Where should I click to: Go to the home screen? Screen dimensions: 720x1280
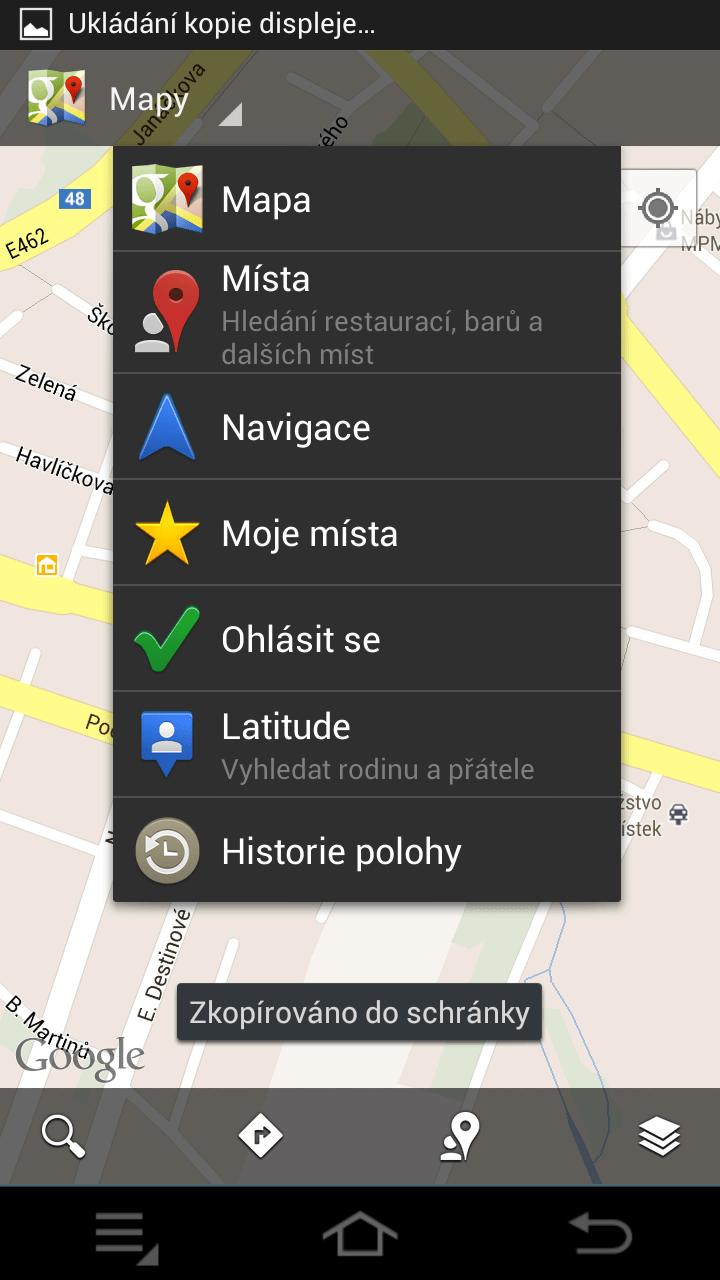coord(361,1234)
